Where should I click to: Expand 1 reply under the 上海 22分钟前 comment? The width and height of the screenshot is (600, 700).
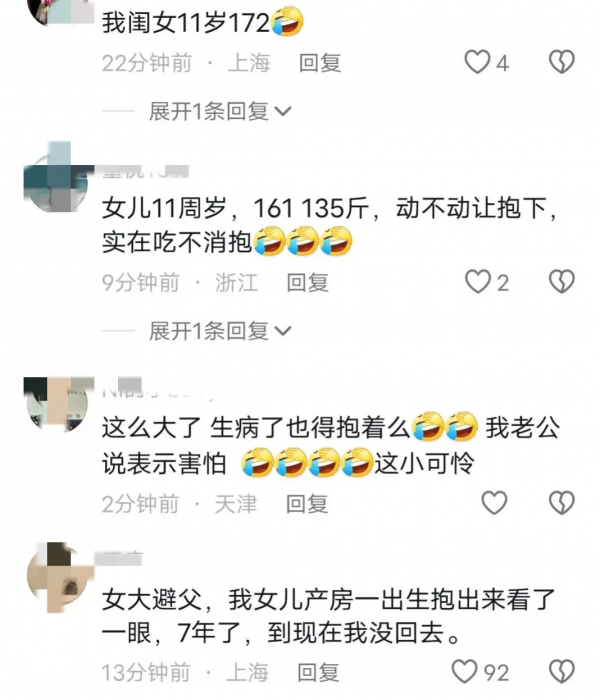tap(220, 111)
